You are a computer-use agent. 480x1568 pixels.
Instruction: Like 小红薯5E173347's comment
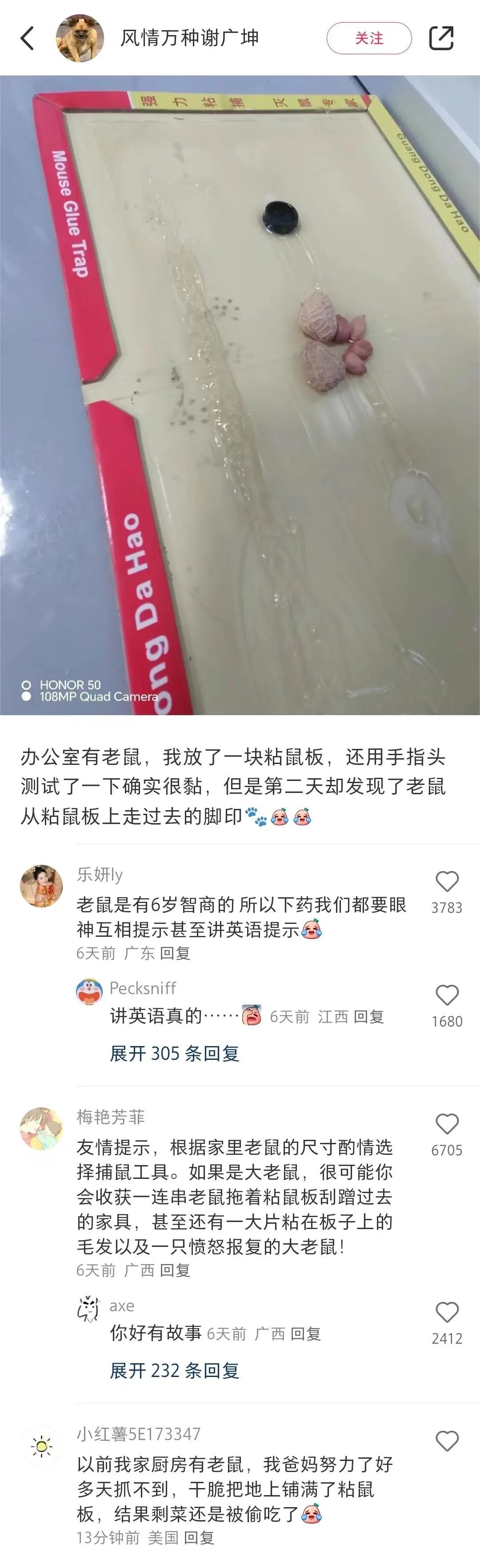click(447, 1441)
